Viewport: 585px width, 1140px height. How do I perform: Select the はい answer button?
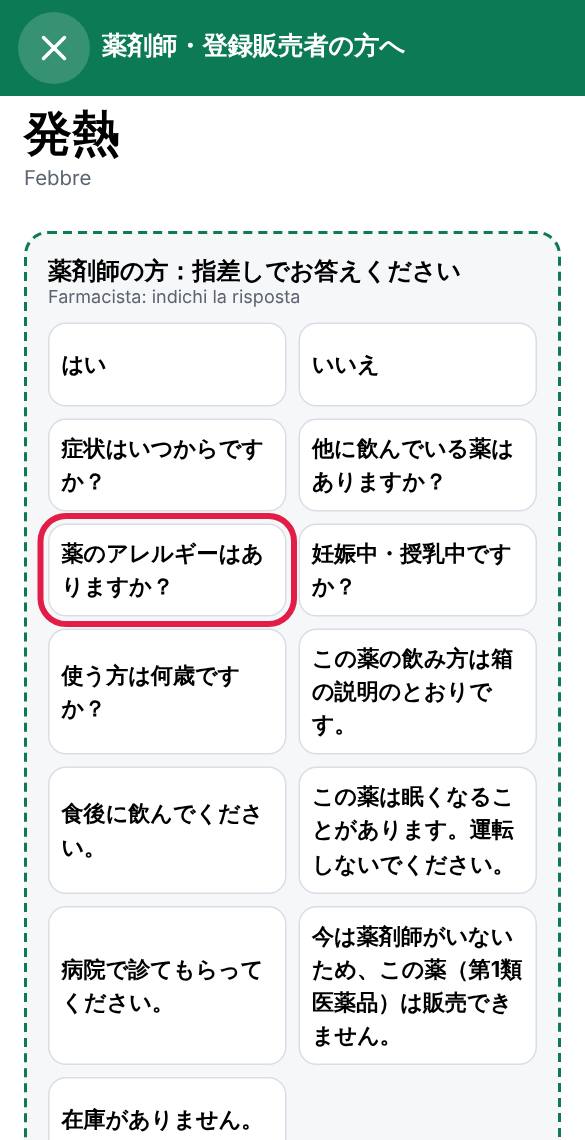(x=167, y=365)
